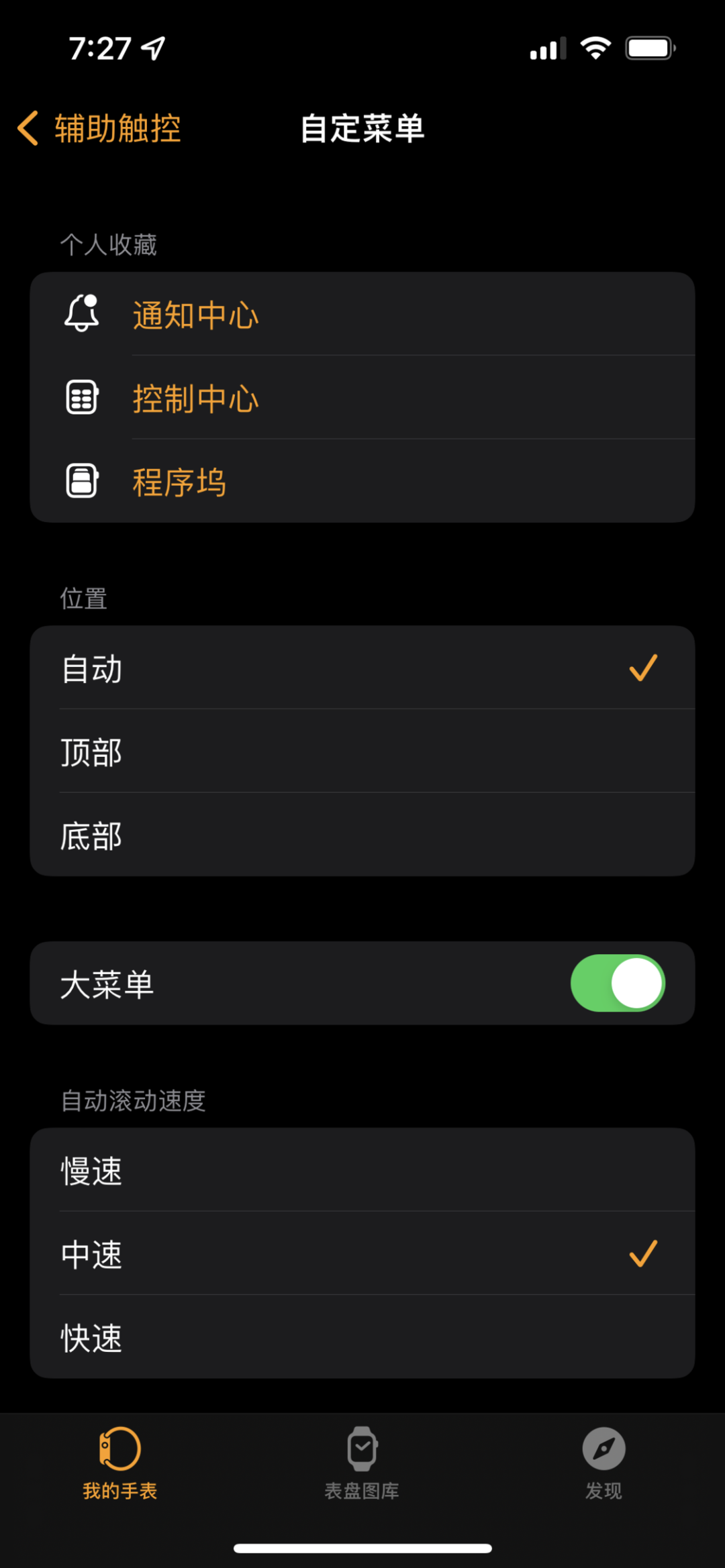Switch to the 表盘图库 tab
Image resolution: width=725 pixels, height=1568 pixels.
pos(362,1463)
